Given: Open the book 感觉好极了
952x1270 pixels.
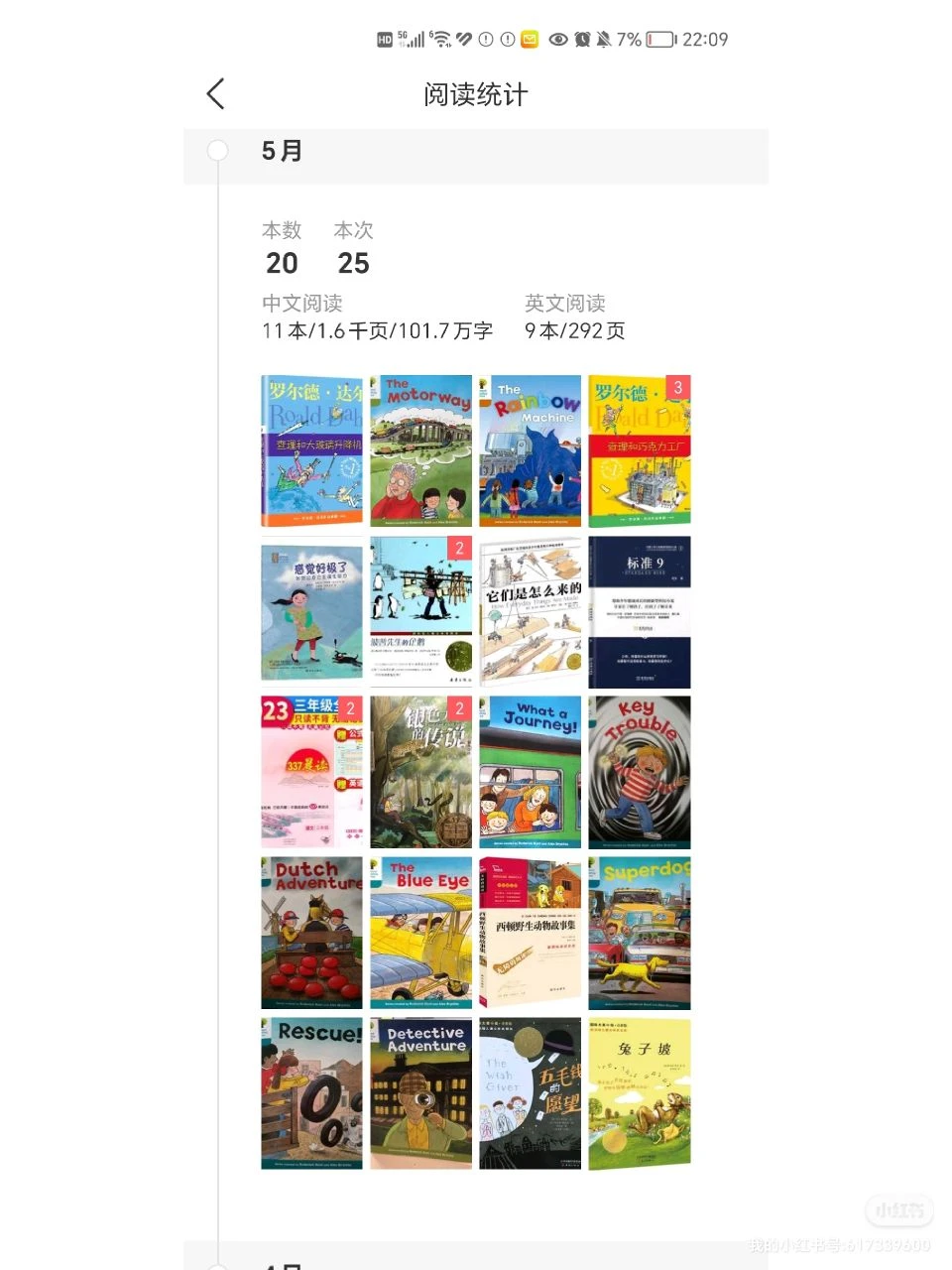Looking at the screenshot, I should (x=311, y=612).
